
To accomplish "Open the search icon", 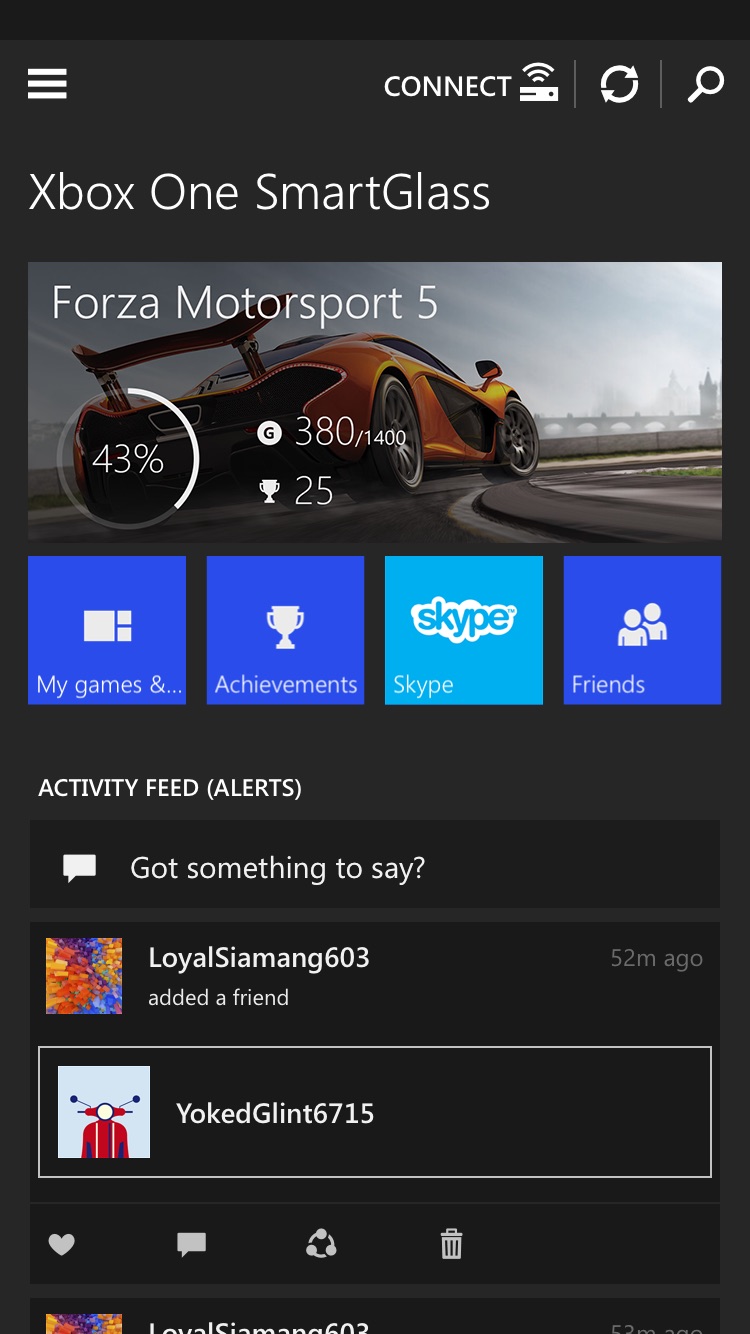I will tap(706, 85).
